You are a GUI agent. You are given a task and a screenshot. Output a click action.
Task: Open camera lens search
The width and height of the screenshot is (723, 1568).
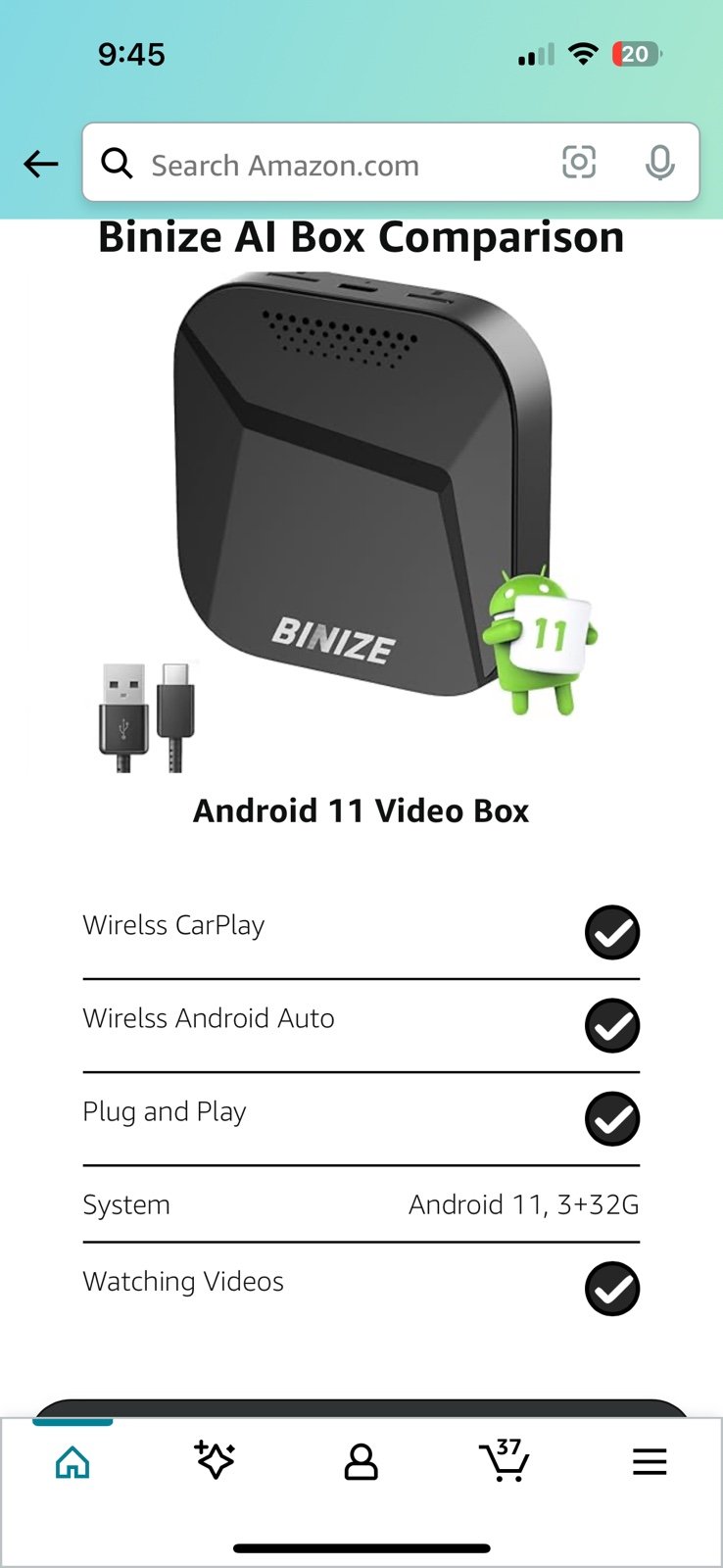point(579,163)
